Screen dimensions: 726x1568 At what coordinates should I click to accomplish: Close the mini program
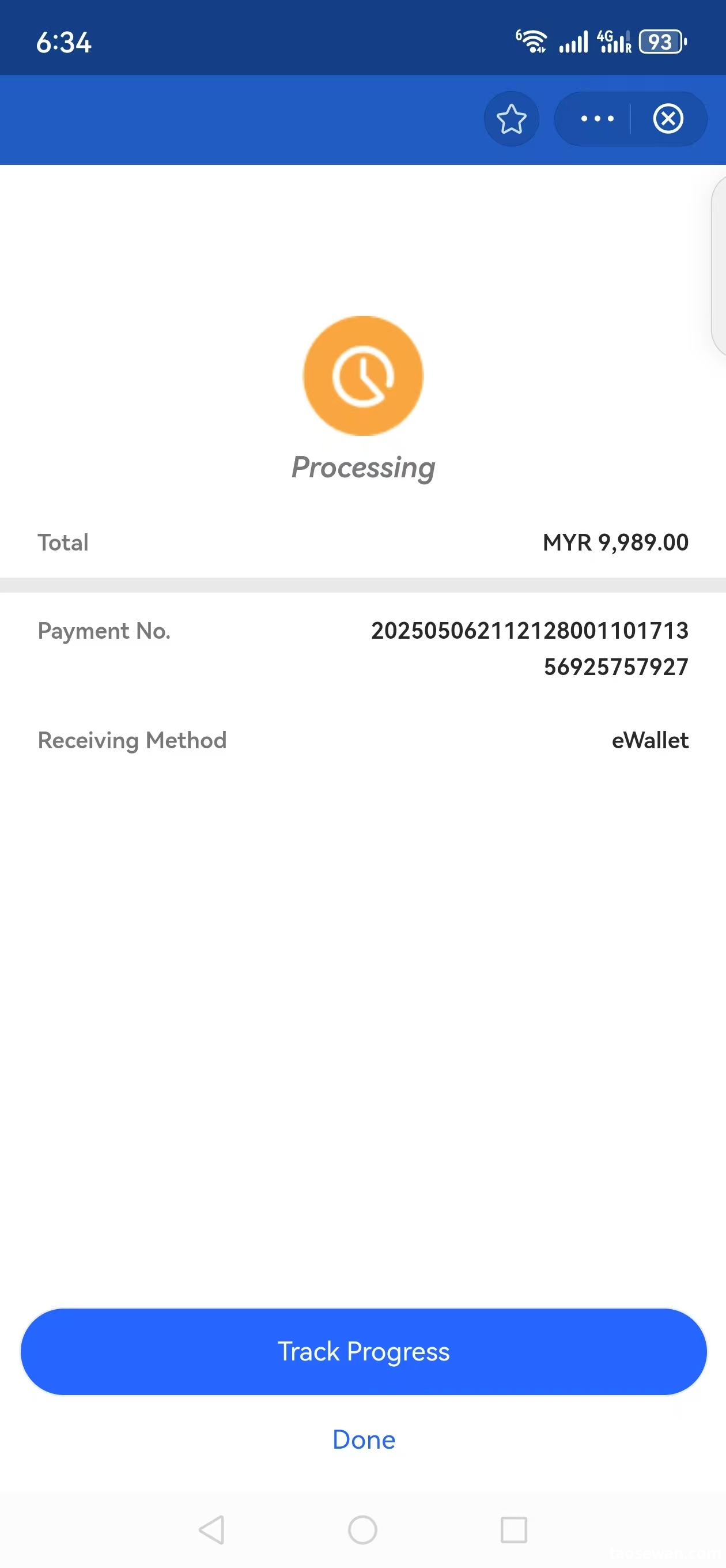(x=668, y=119)
